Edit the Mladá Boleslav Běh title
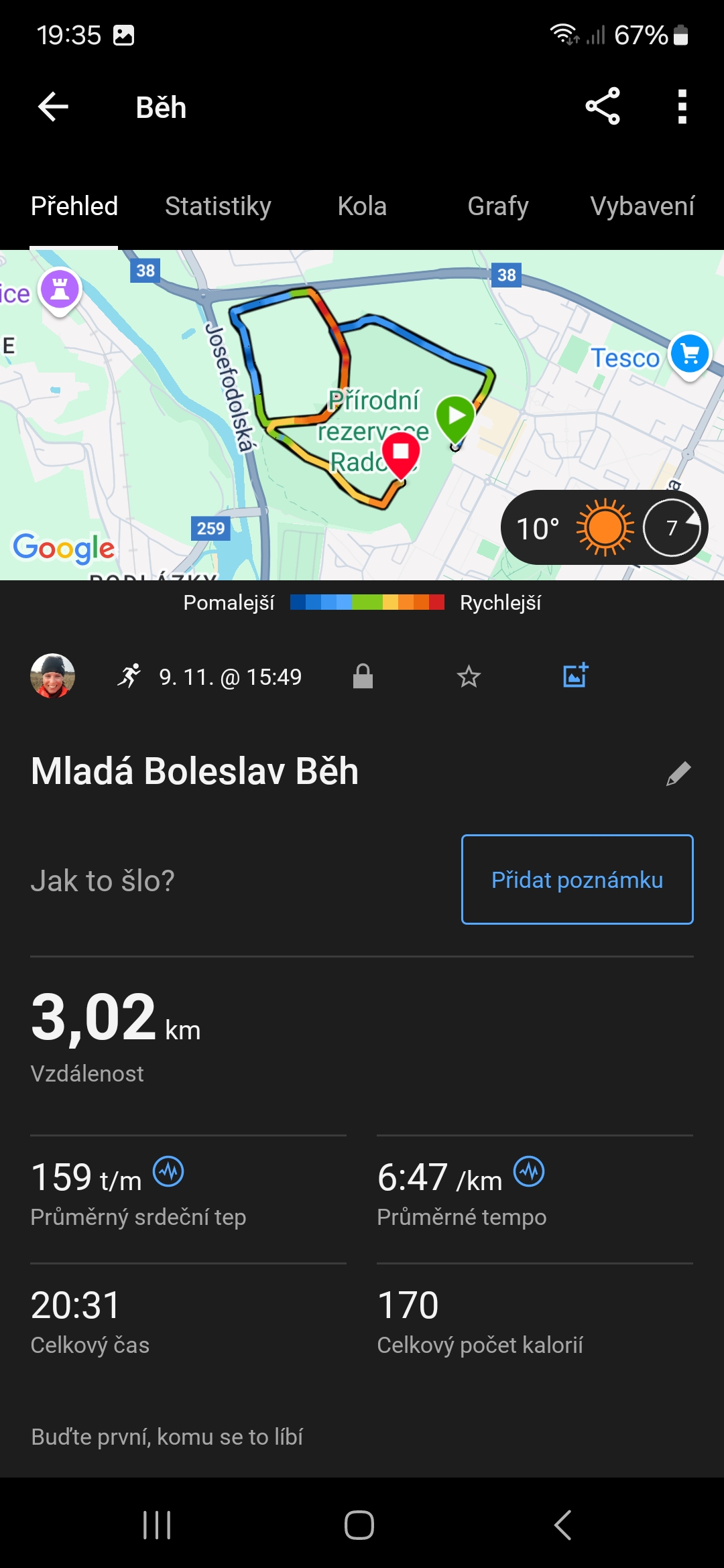This screenshot has width=724, height=1568. (678, 773)
